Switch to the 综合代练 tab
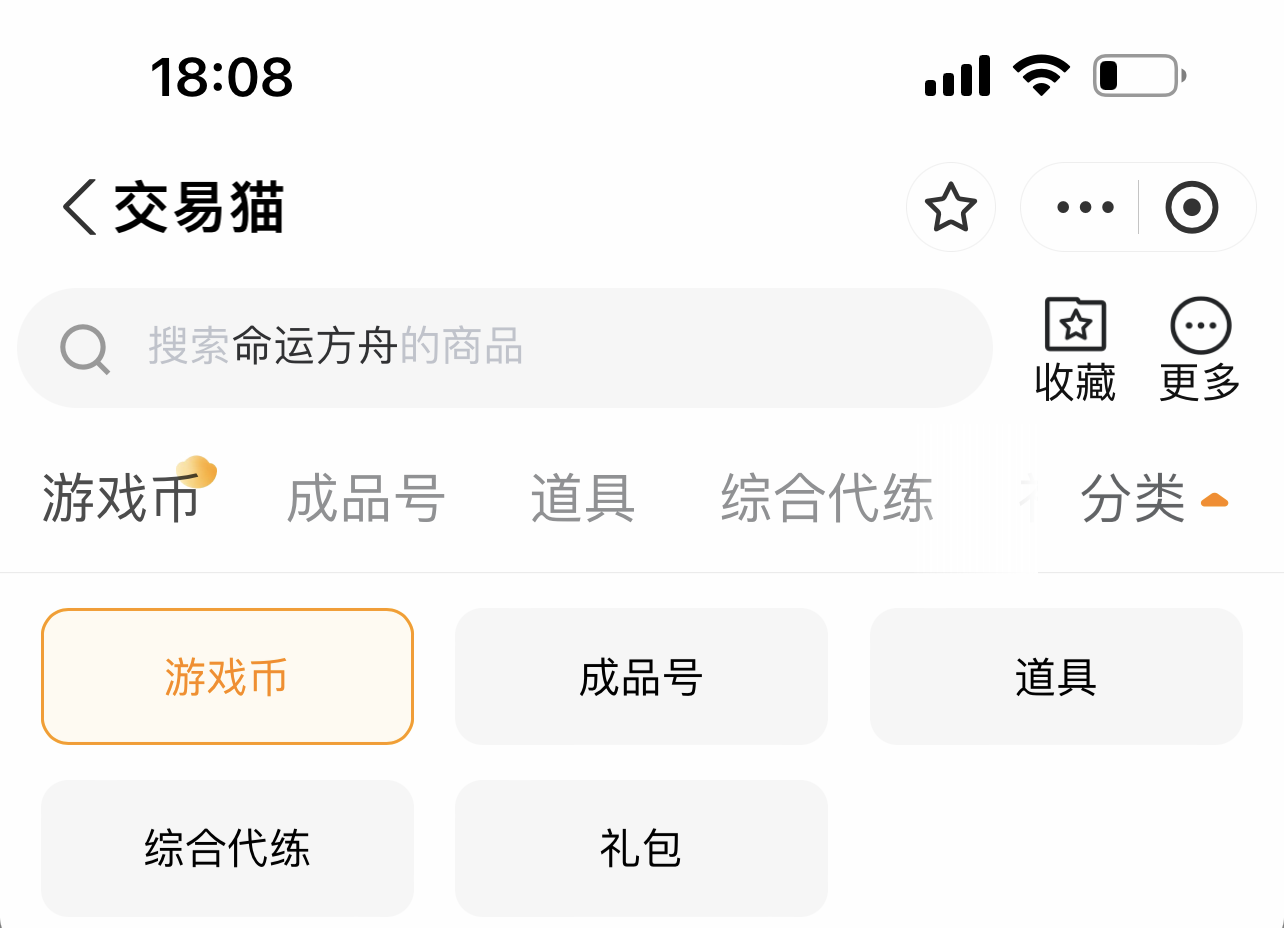1284x928 pixels. click(x=827, y=498)
